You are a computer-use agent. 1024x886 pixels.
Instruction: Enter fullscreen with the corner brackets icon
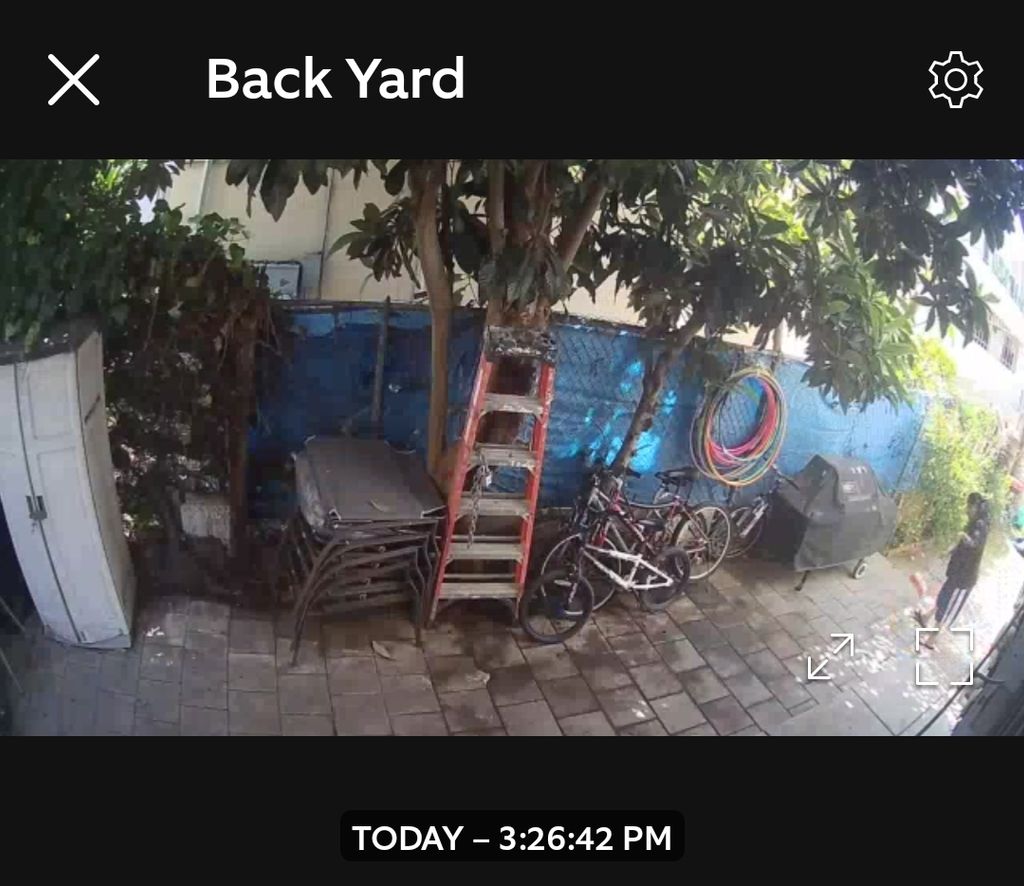(944, 657)
